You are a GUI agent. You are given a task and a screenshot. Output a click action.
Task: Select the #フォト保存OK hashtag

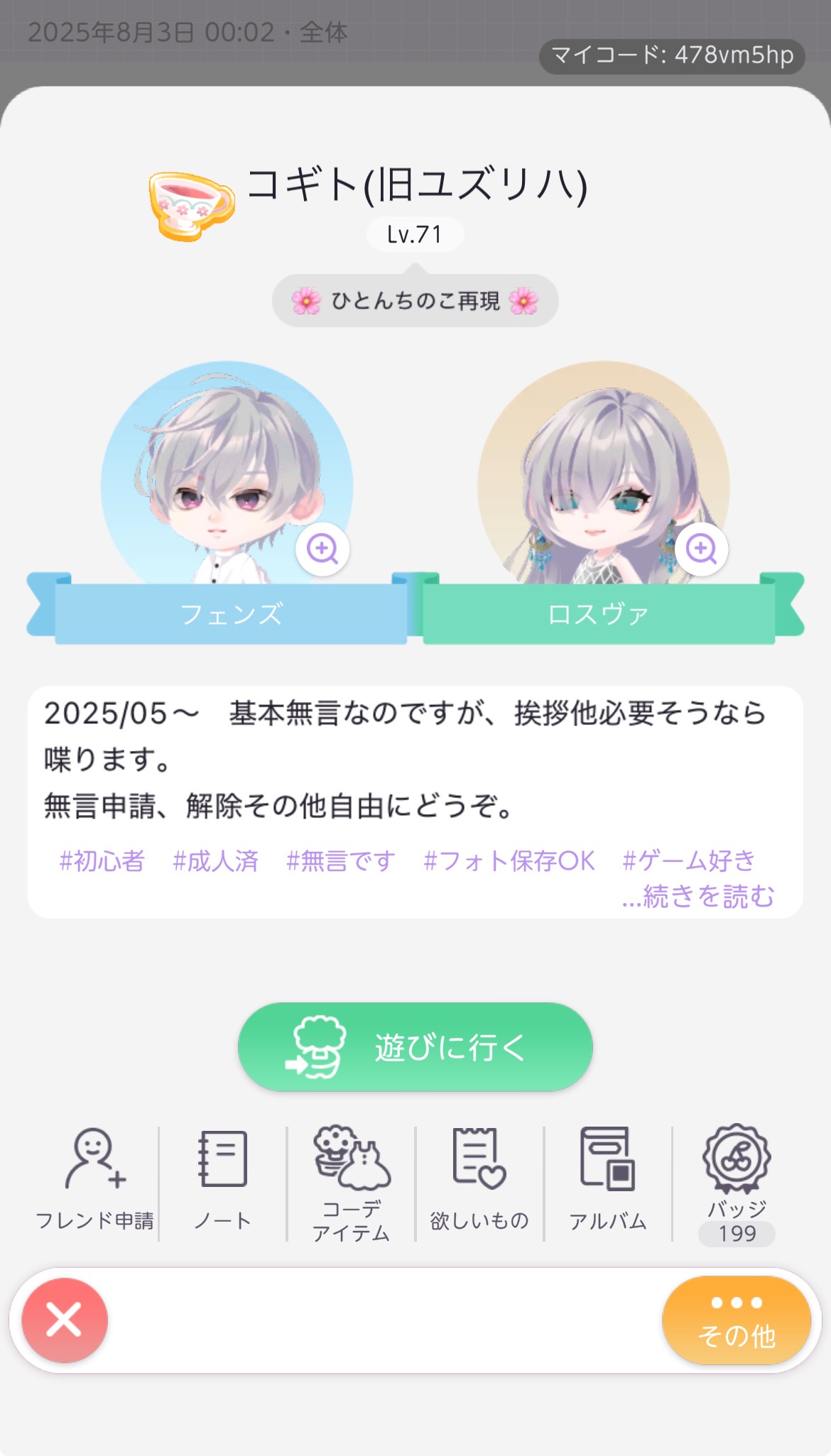(x=509, y=861)
